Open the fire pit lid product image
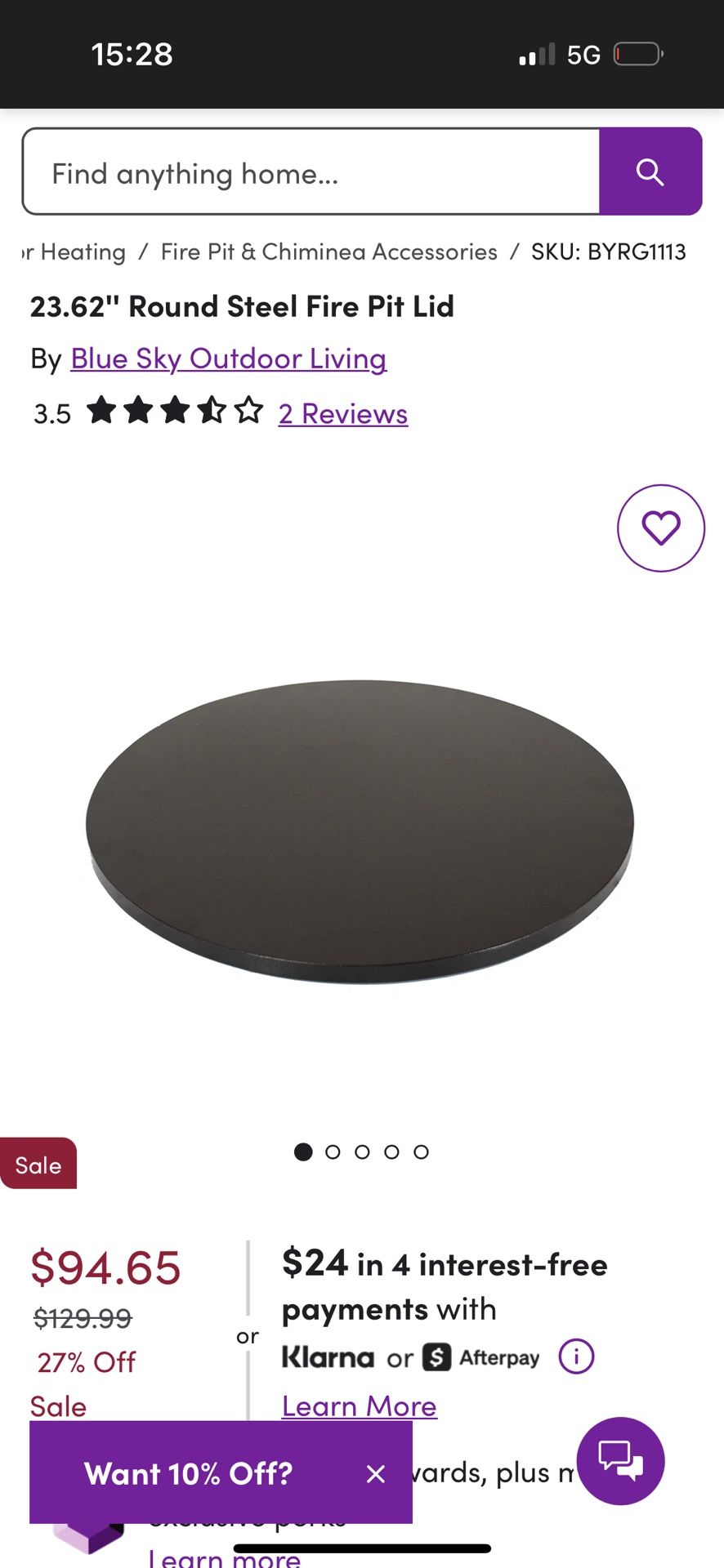Screen dimensions: 724x1568 tap(360, 829)
